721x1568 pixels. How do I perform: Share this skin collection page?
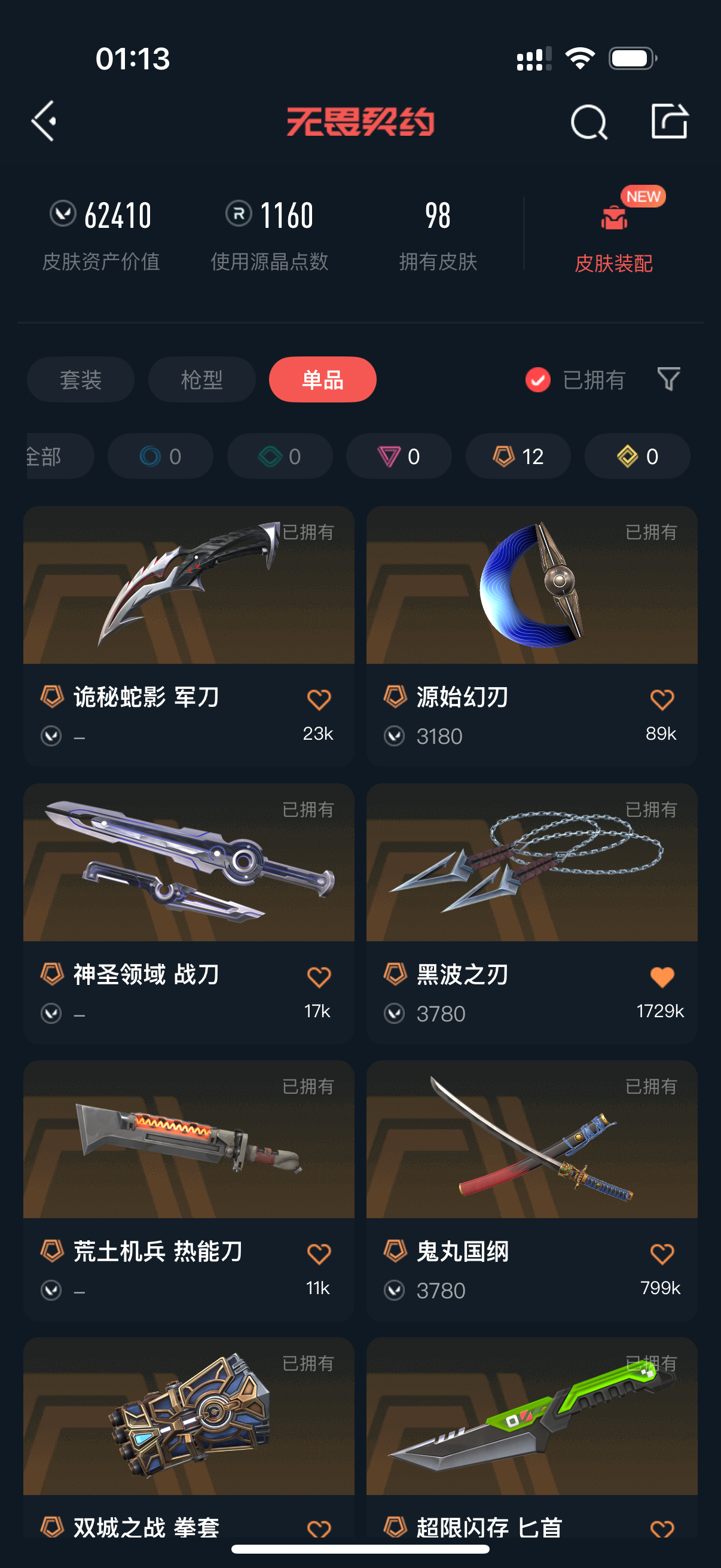point(668,121)
